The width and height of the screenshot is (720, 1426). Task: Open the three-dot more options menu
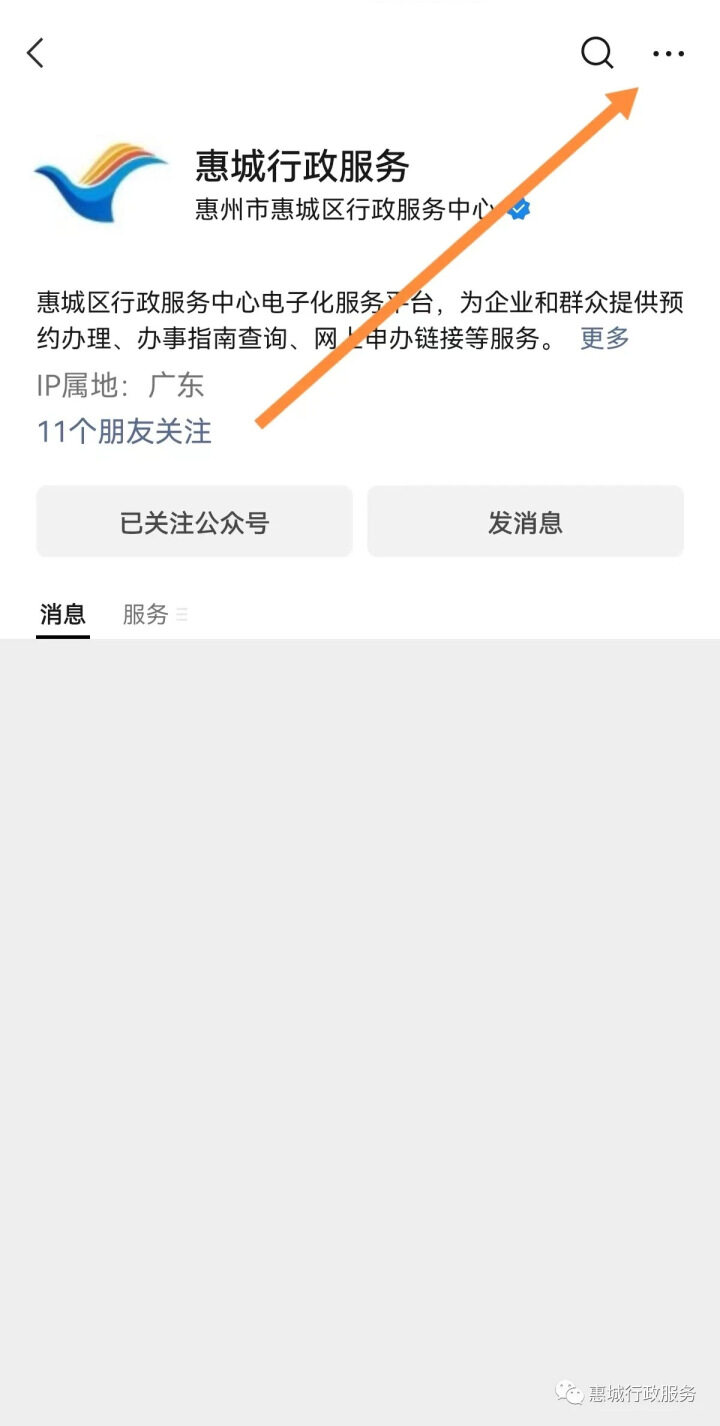coord(668,54)
